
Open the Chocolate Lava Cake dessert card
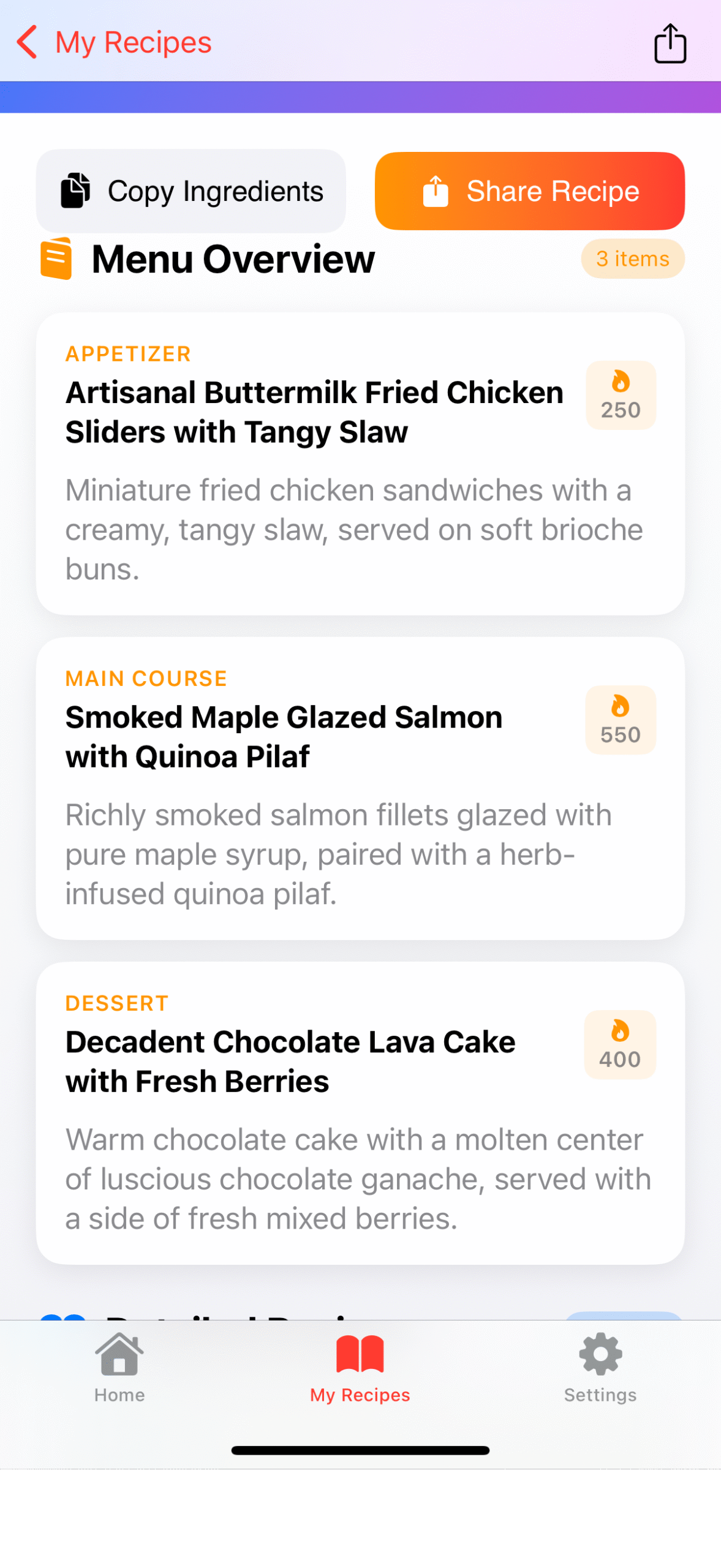click(x=360, y=1112)
